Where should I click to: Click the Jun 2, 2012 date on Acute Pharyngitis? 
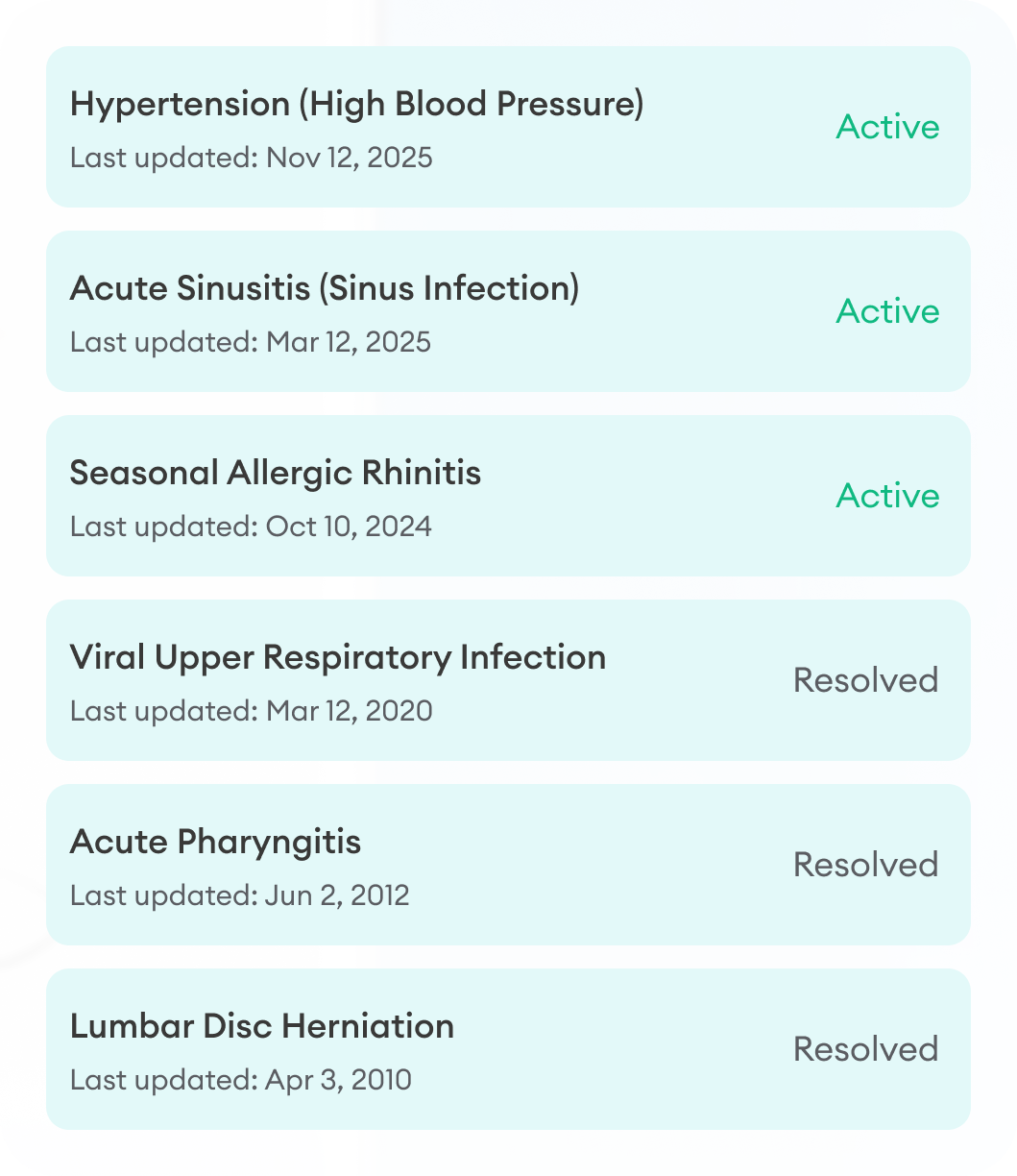click(x=240, y=895)
